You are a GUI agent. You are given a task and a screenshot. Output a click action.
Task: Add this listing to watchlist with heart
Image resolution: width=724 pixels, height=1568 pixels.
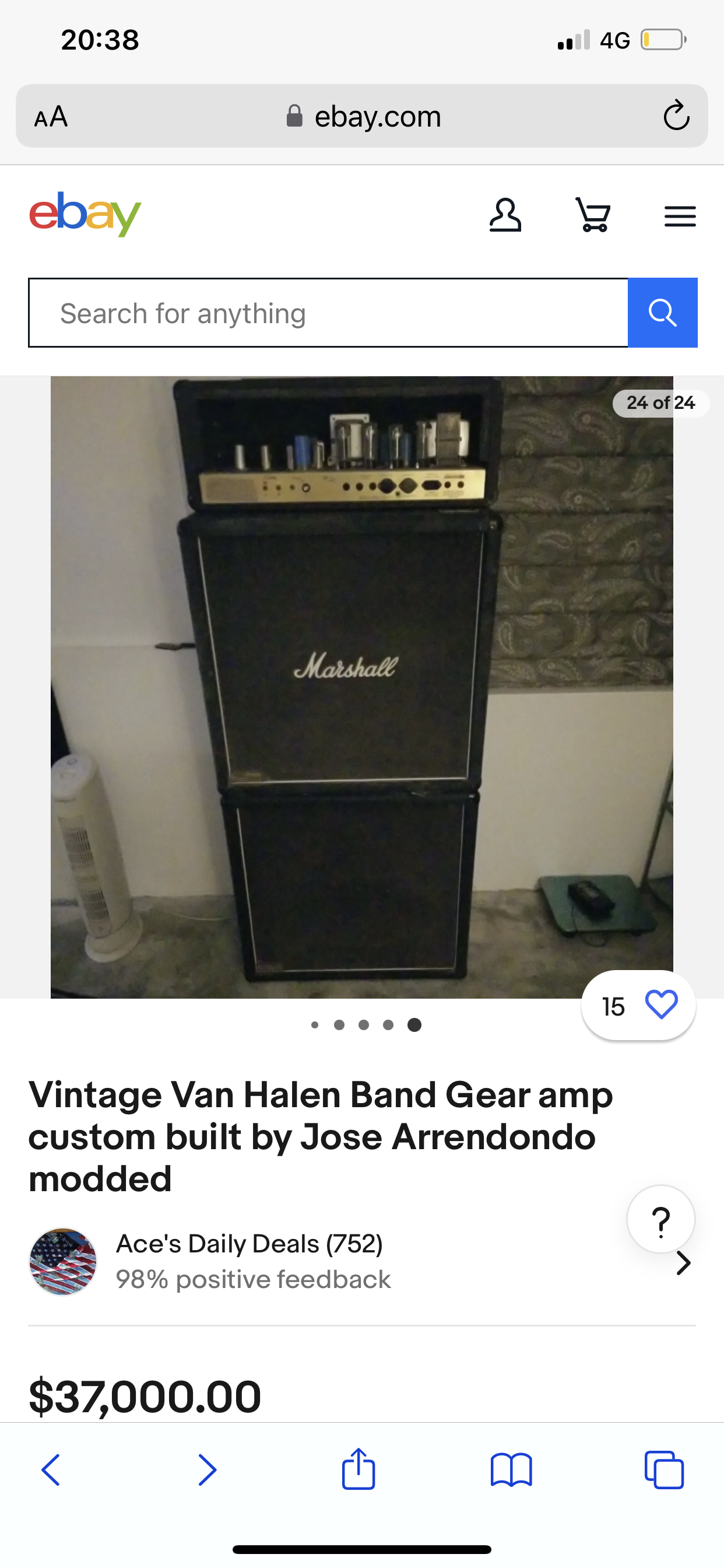click(x=660, y=1005)
